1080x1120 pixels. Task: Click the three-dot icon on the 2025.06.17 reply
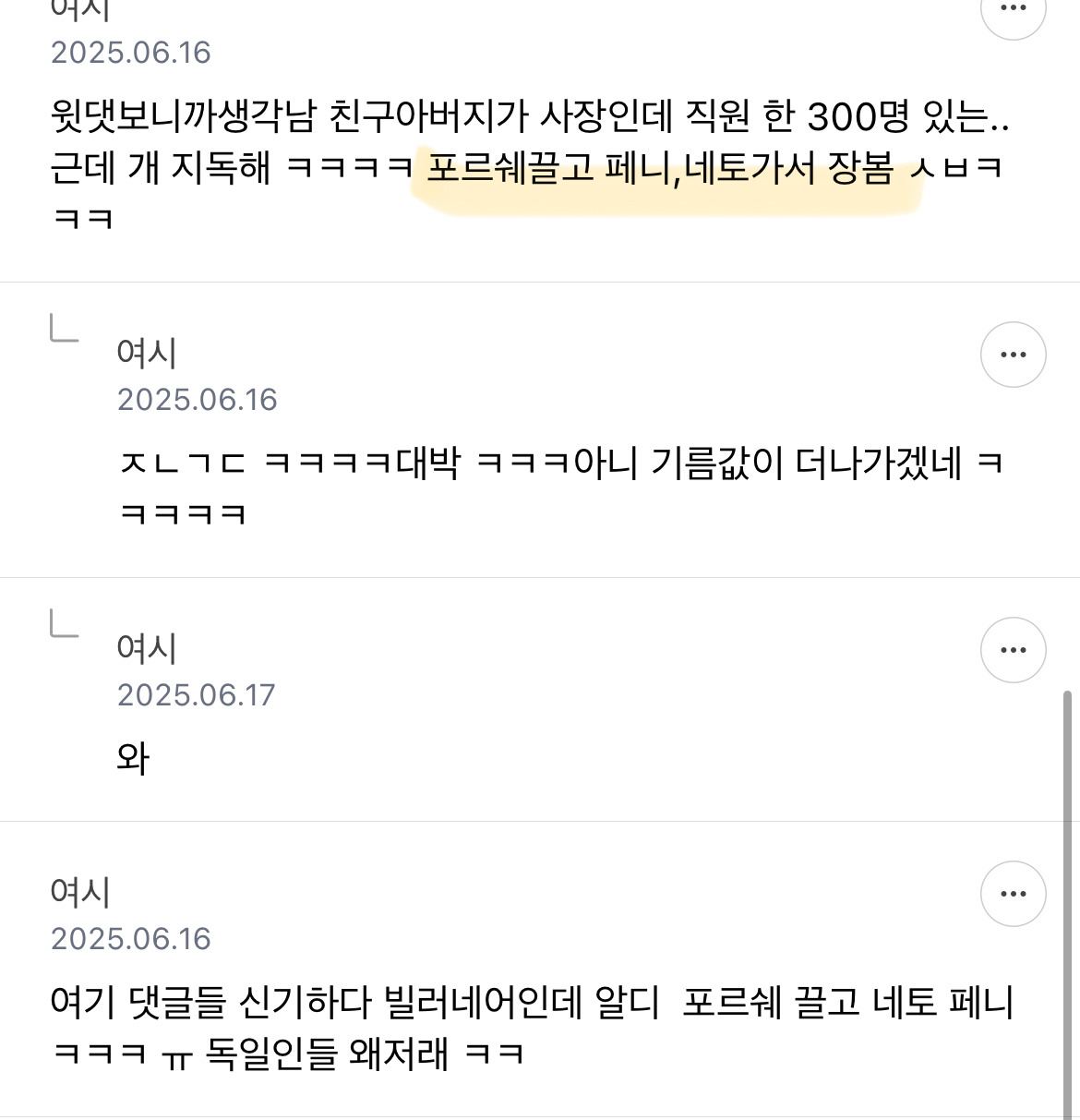point(1013,649)
